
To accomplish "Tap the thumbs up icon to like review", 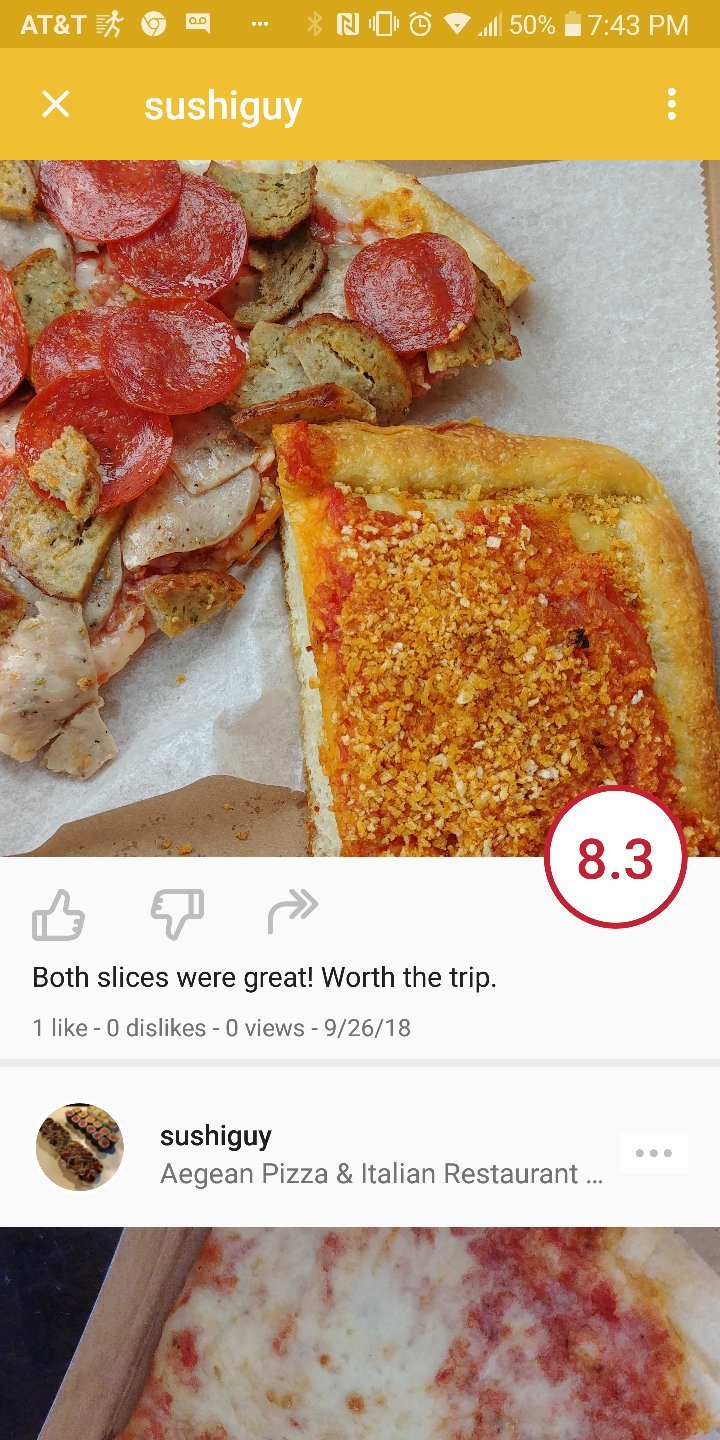I will [60, 913].
